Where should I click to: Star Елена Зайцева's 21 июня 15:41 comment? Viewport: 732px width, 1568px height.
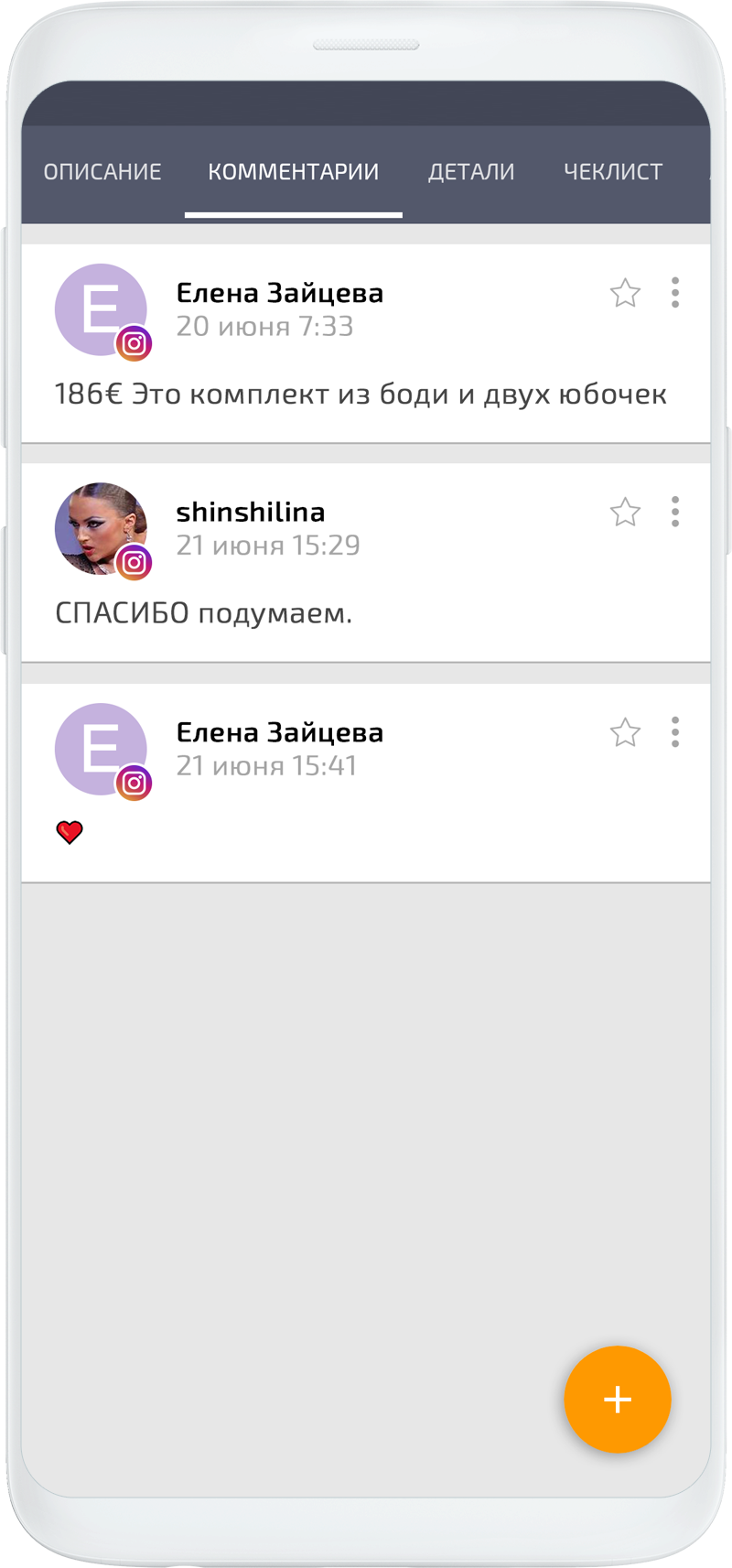click(625, 732)
